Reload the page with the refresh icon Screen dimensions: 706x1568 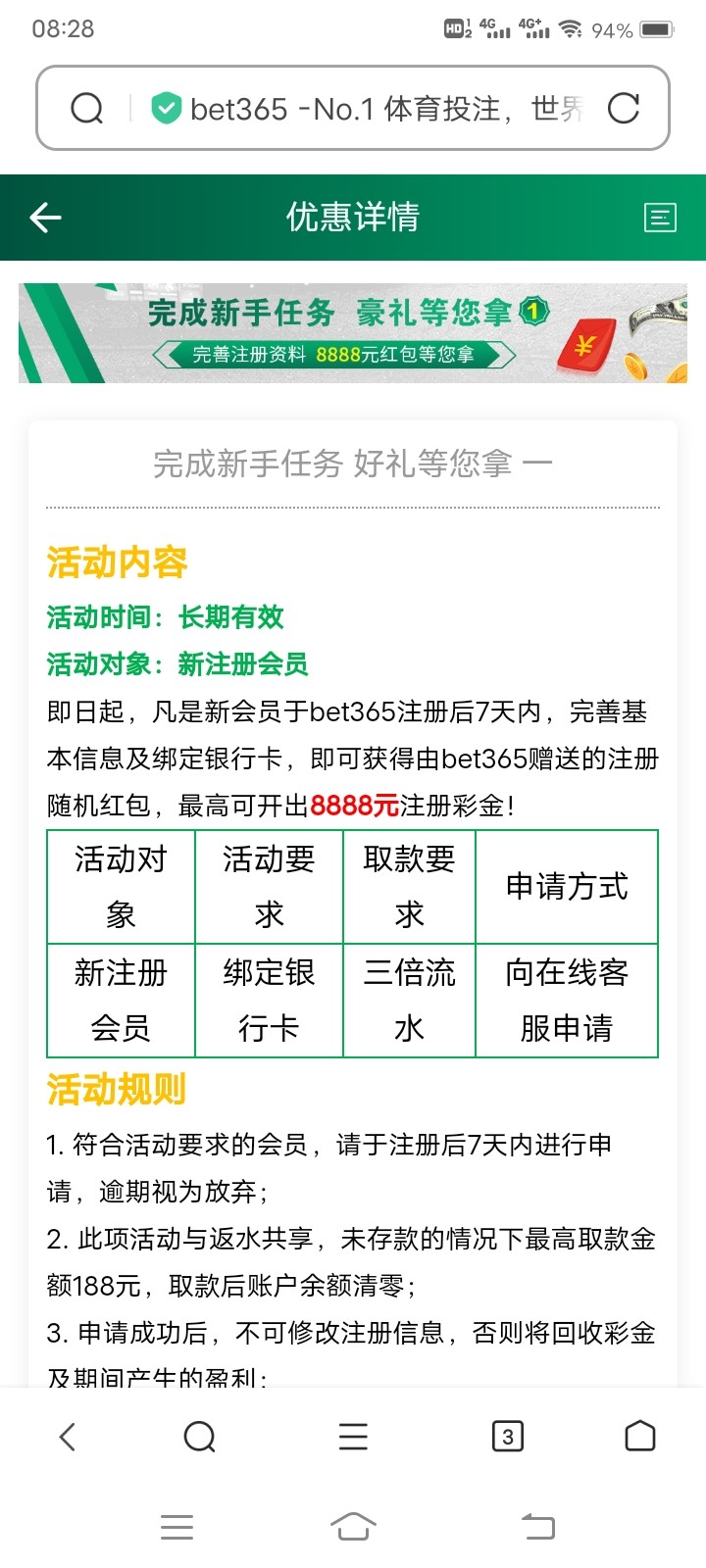(x=626, y=108)
